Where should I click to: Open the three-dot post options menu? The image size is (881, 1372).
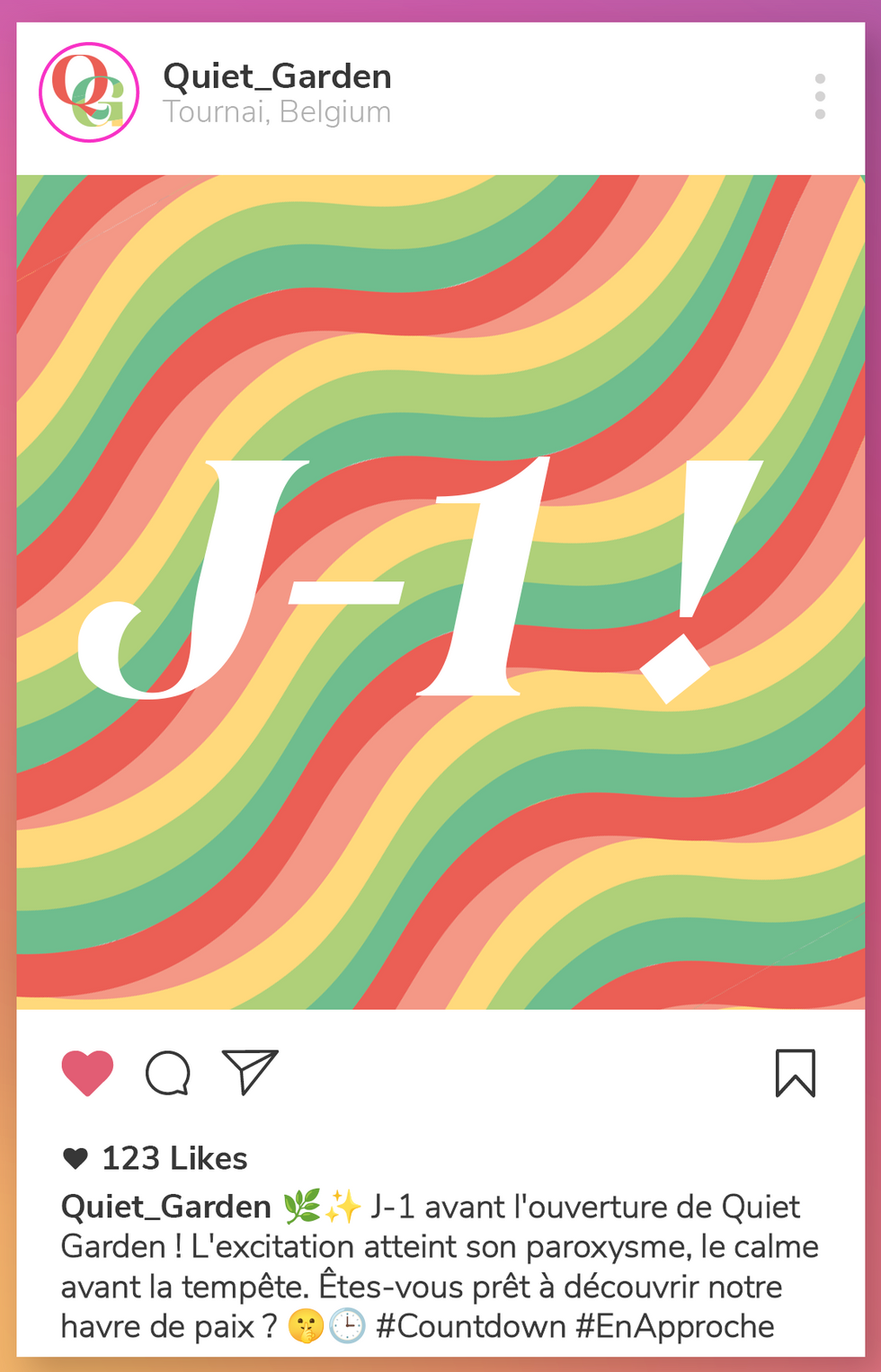[x=819, y=93]
